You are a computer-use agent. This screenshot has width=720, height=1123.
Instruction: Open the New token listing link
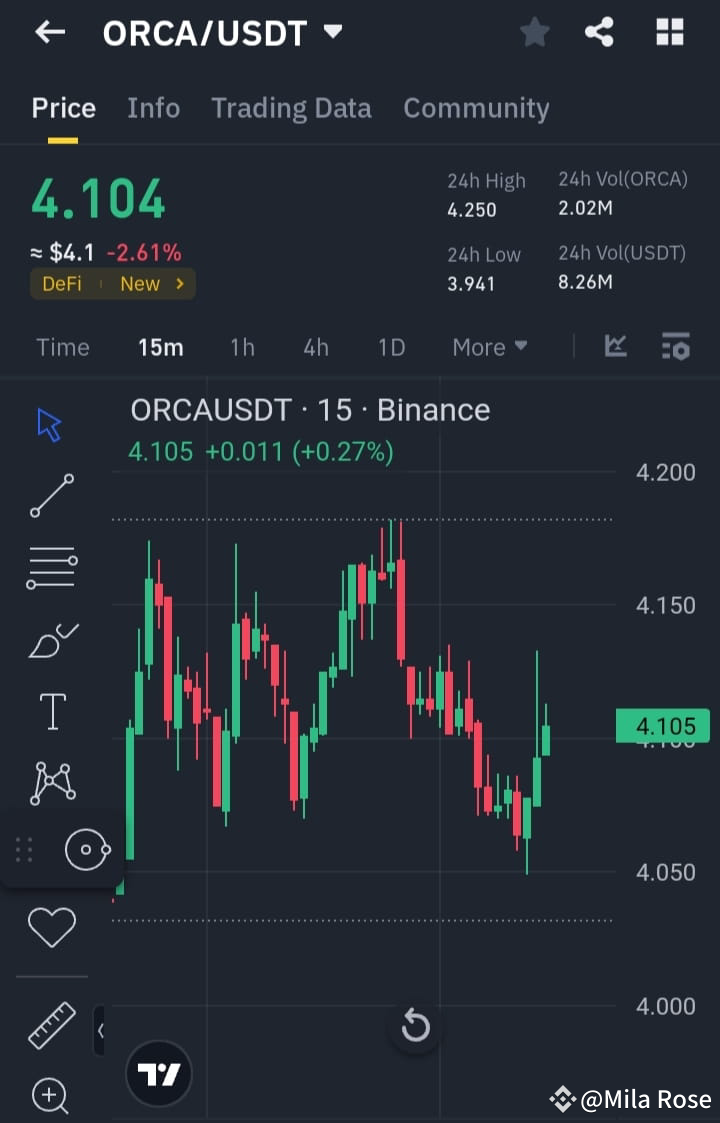141,283
